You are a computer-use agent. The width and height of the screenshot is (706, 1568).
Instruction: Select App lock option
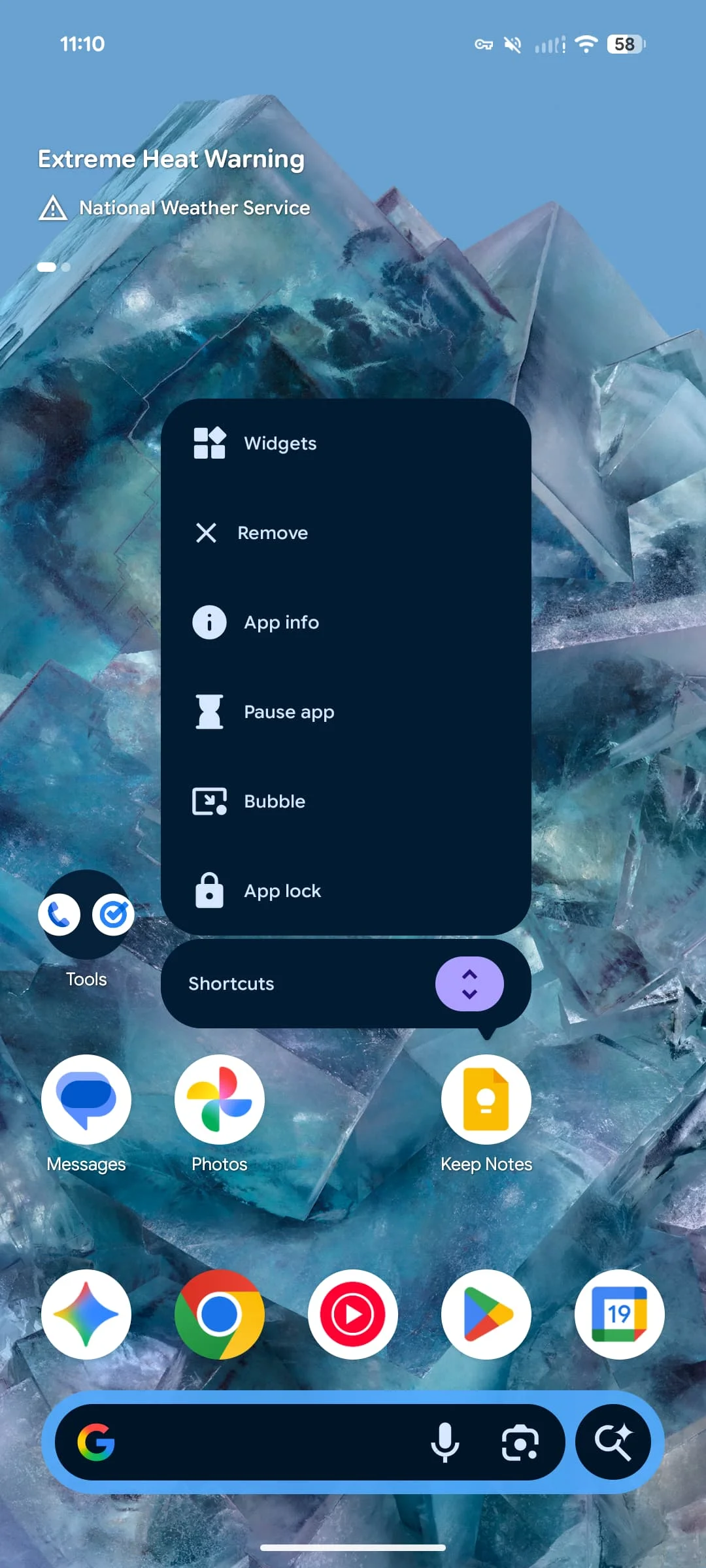tap(282, 891)
